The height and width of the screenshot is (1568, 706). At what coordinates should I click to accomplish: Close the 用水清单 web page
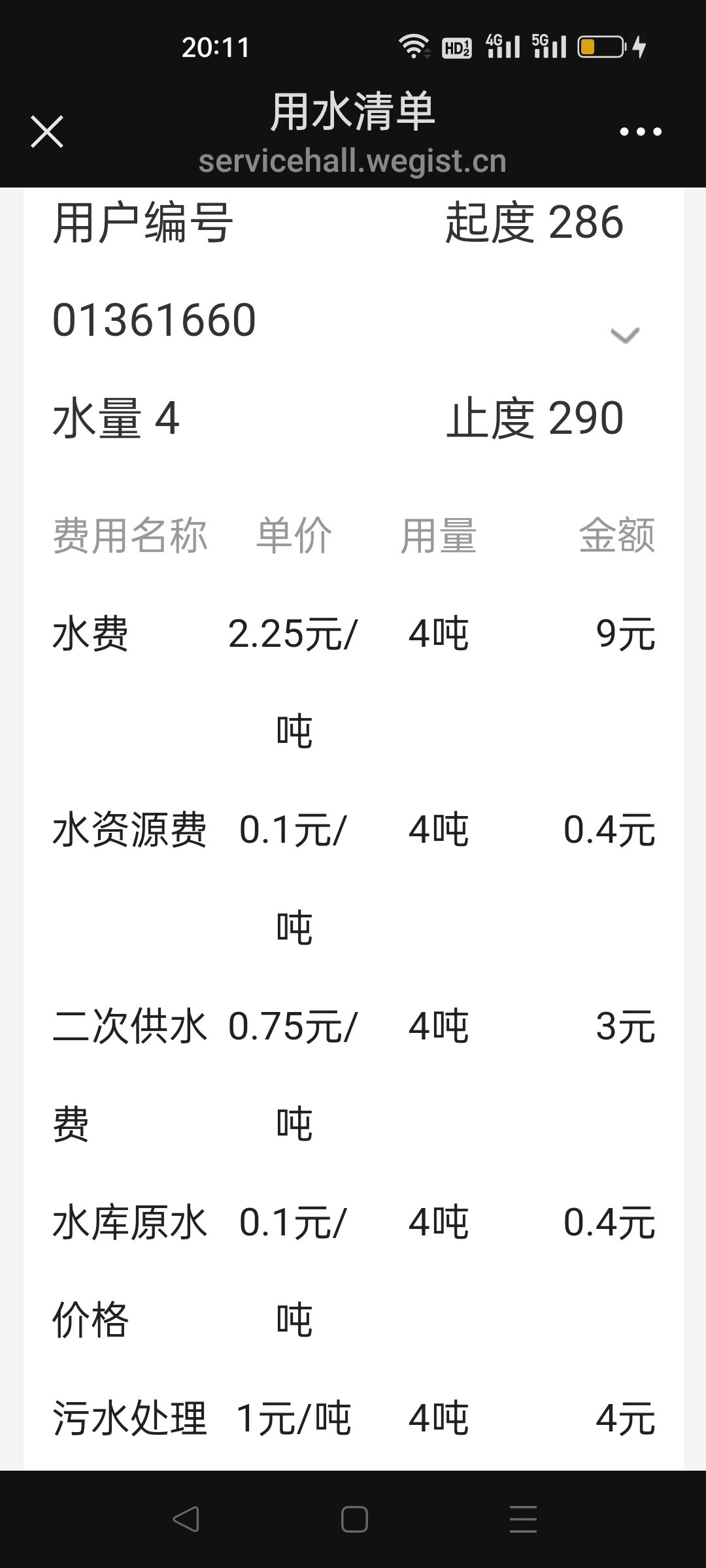click(47, 132)
